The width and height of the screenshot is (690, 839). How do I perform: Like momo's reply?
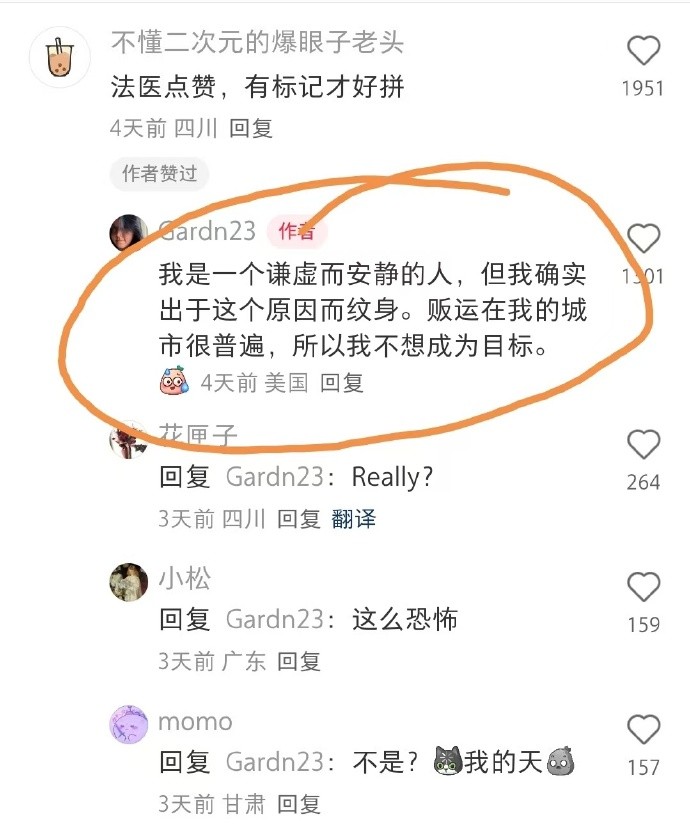pos(643,730)
